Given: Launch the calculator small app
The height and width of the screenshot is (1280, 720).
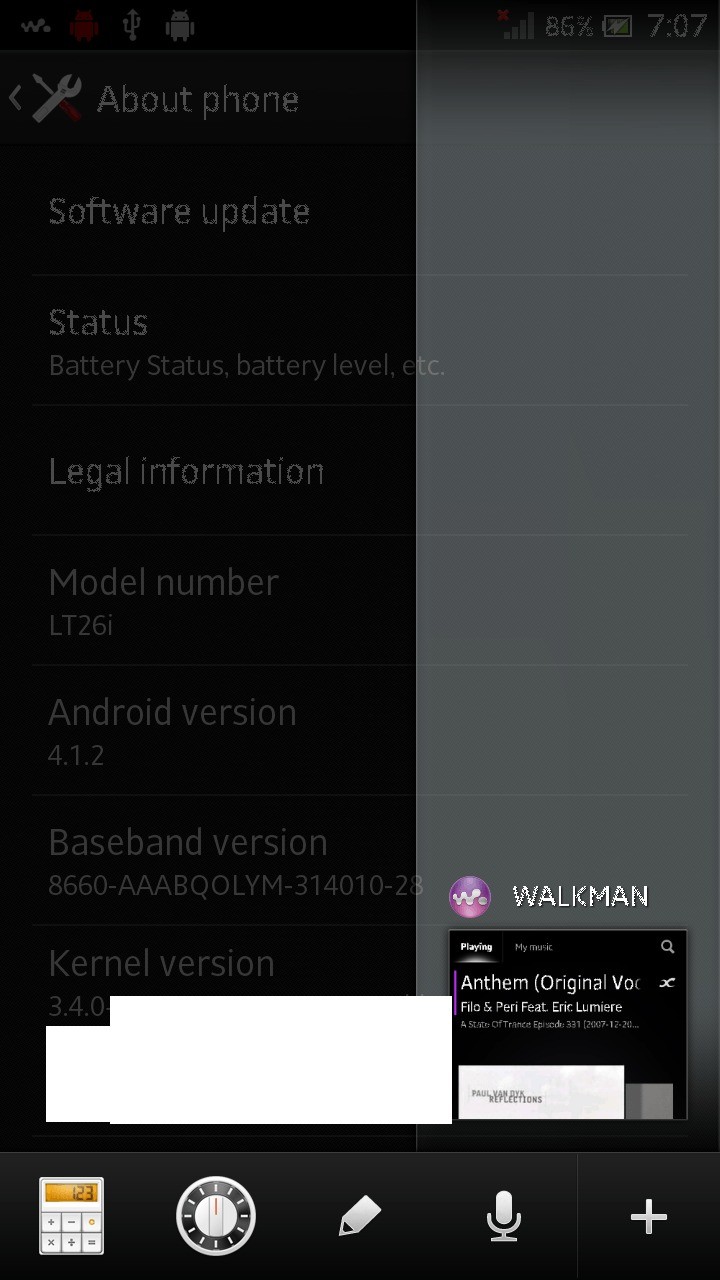Looking at the screenshot, I should pos(71,1216).
